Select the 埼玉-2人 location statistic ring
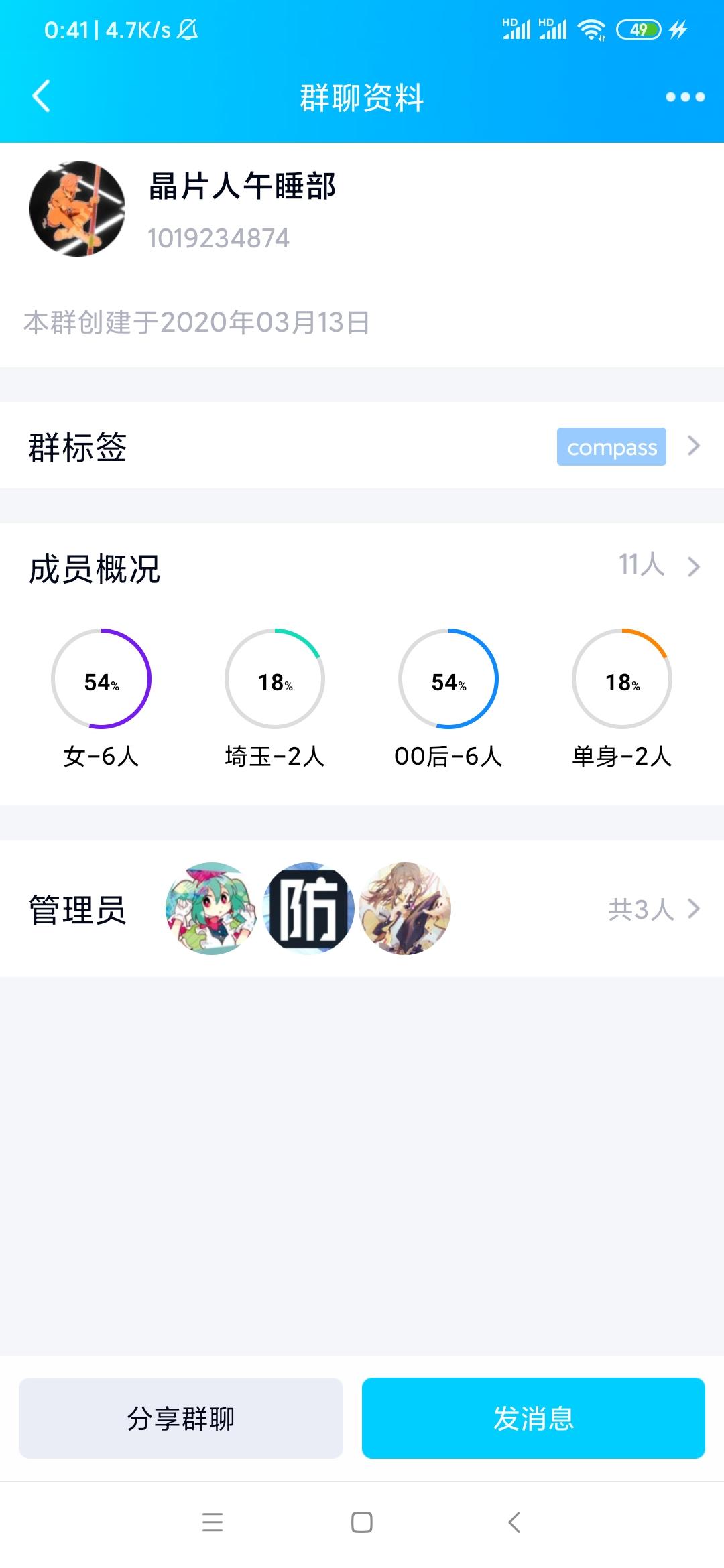Image resolution: width=724 pixels, height=1568 pixels. (275, 679)
